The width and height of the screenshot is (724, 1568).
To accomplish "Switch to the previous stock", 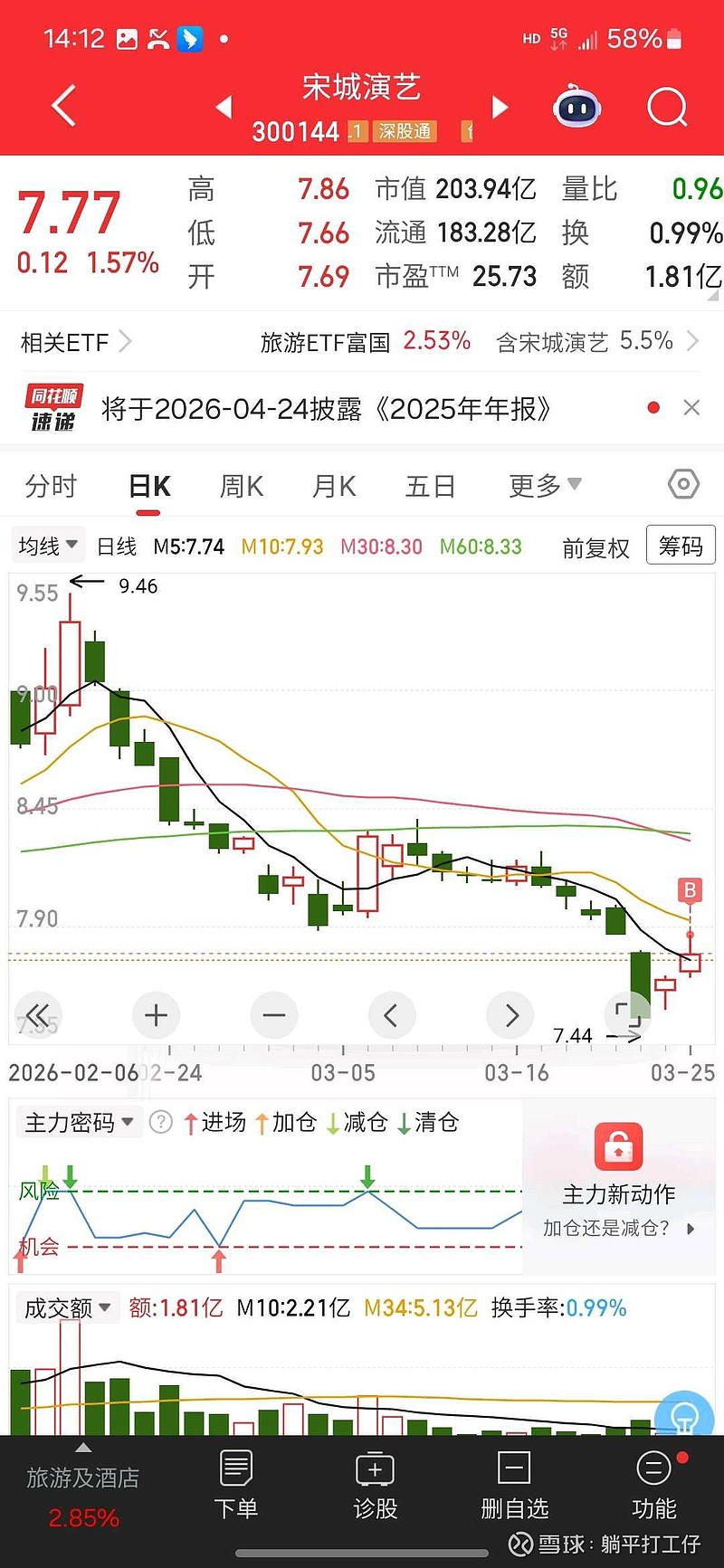I will coord(224,108).
